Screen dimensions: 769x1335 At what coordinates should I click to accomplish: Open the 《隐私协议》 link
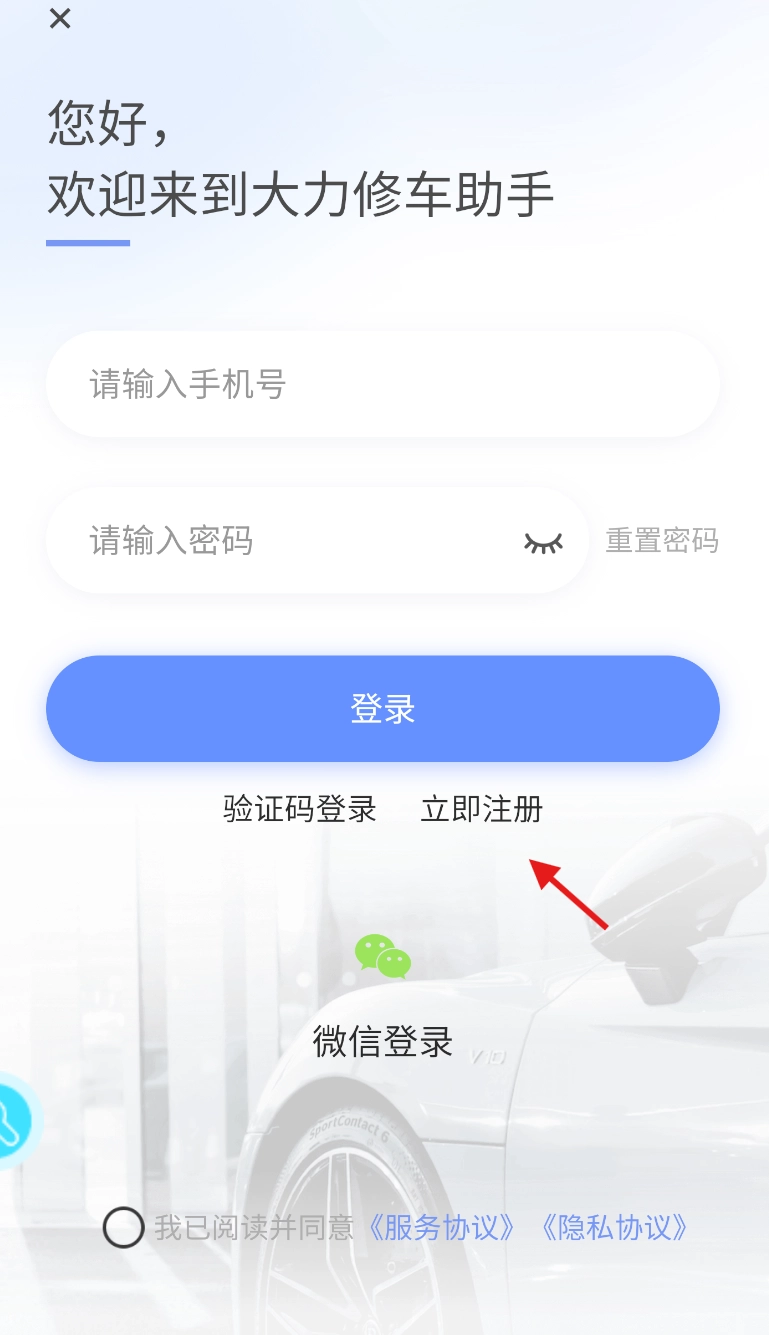614,1227
